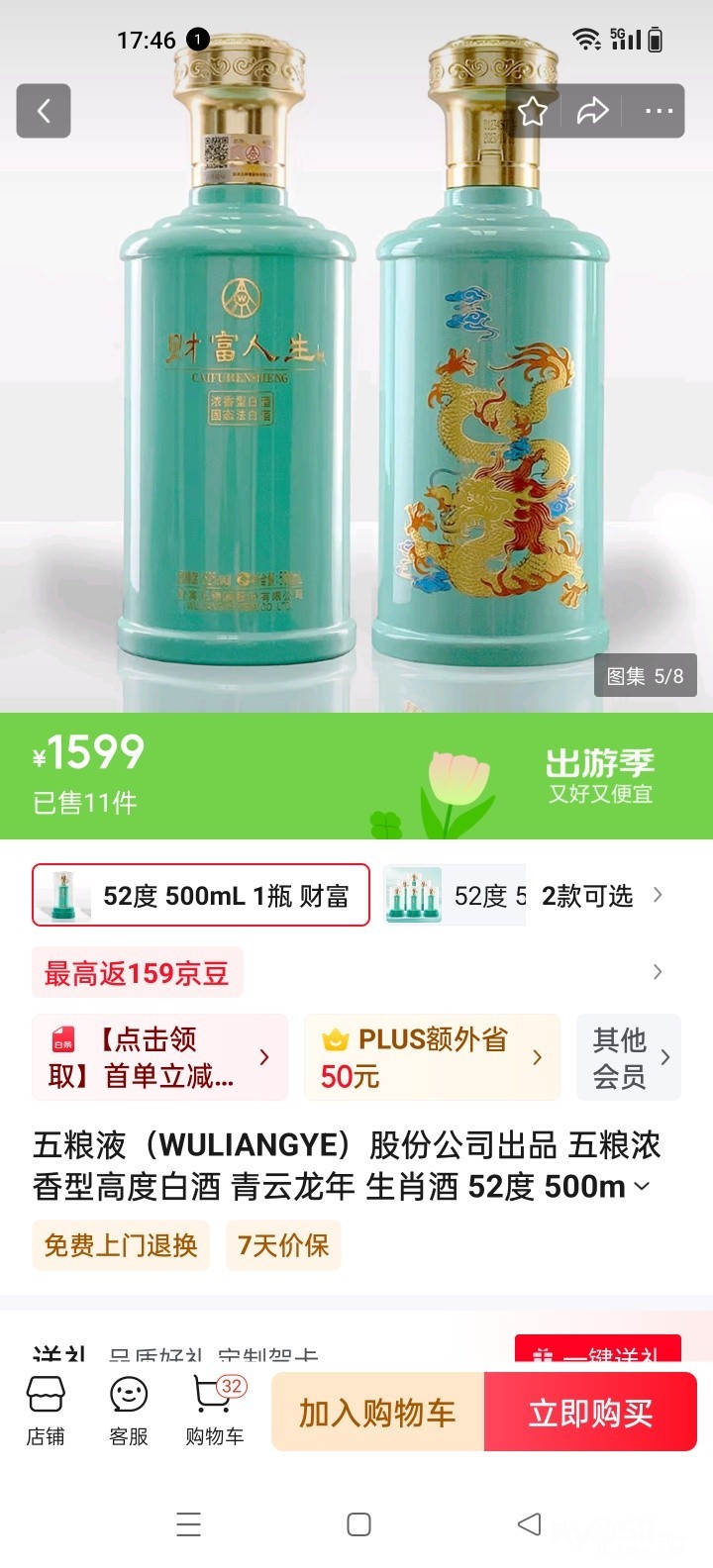Go back using the top-left arrow
Viewport: 713px width, 1568px height.
coord(44,111)
